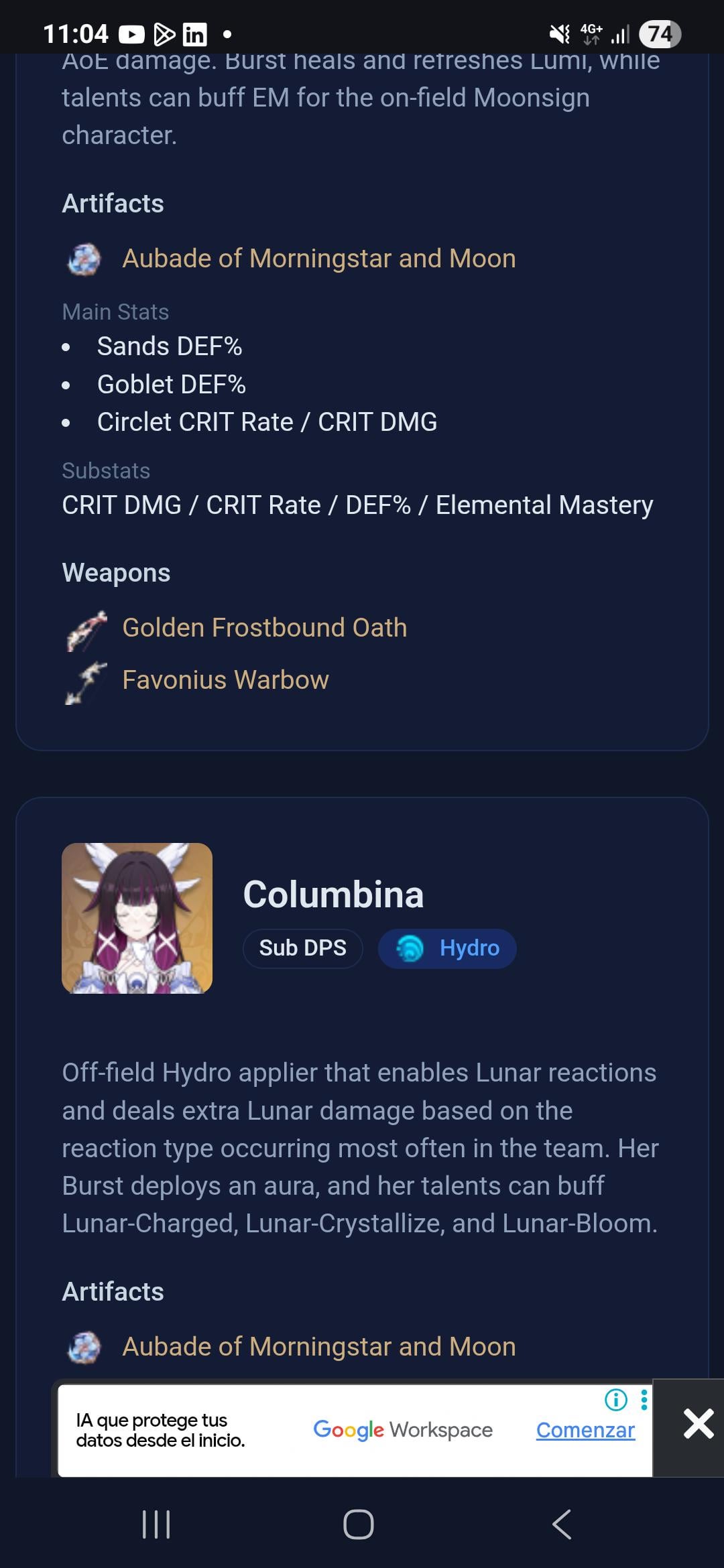Tap Comenzar in the Google Workspace ad
Viewport: 724px width, 1568px height.
(x=585, y=1430)
